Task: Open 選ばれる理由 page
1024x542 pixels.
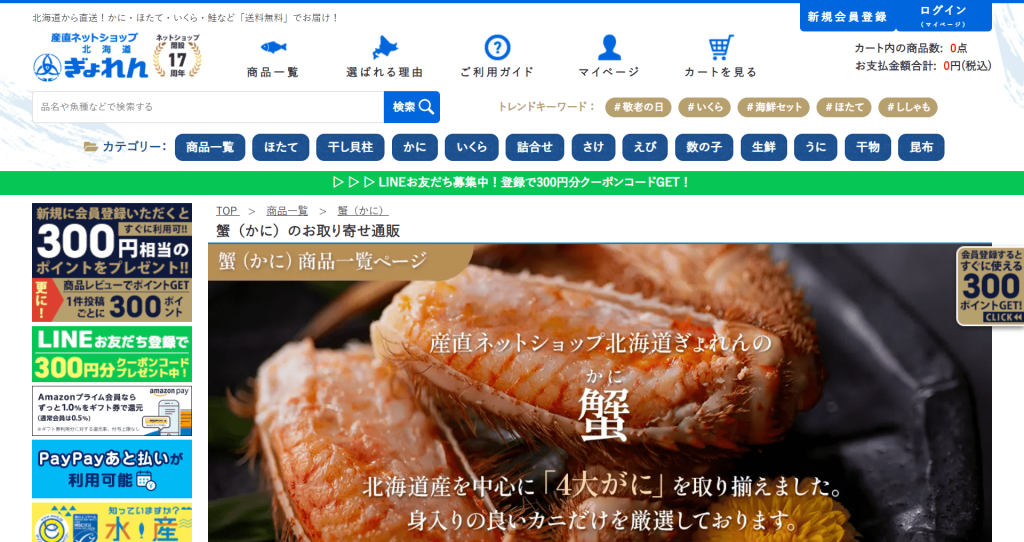Action: point(385,57)
